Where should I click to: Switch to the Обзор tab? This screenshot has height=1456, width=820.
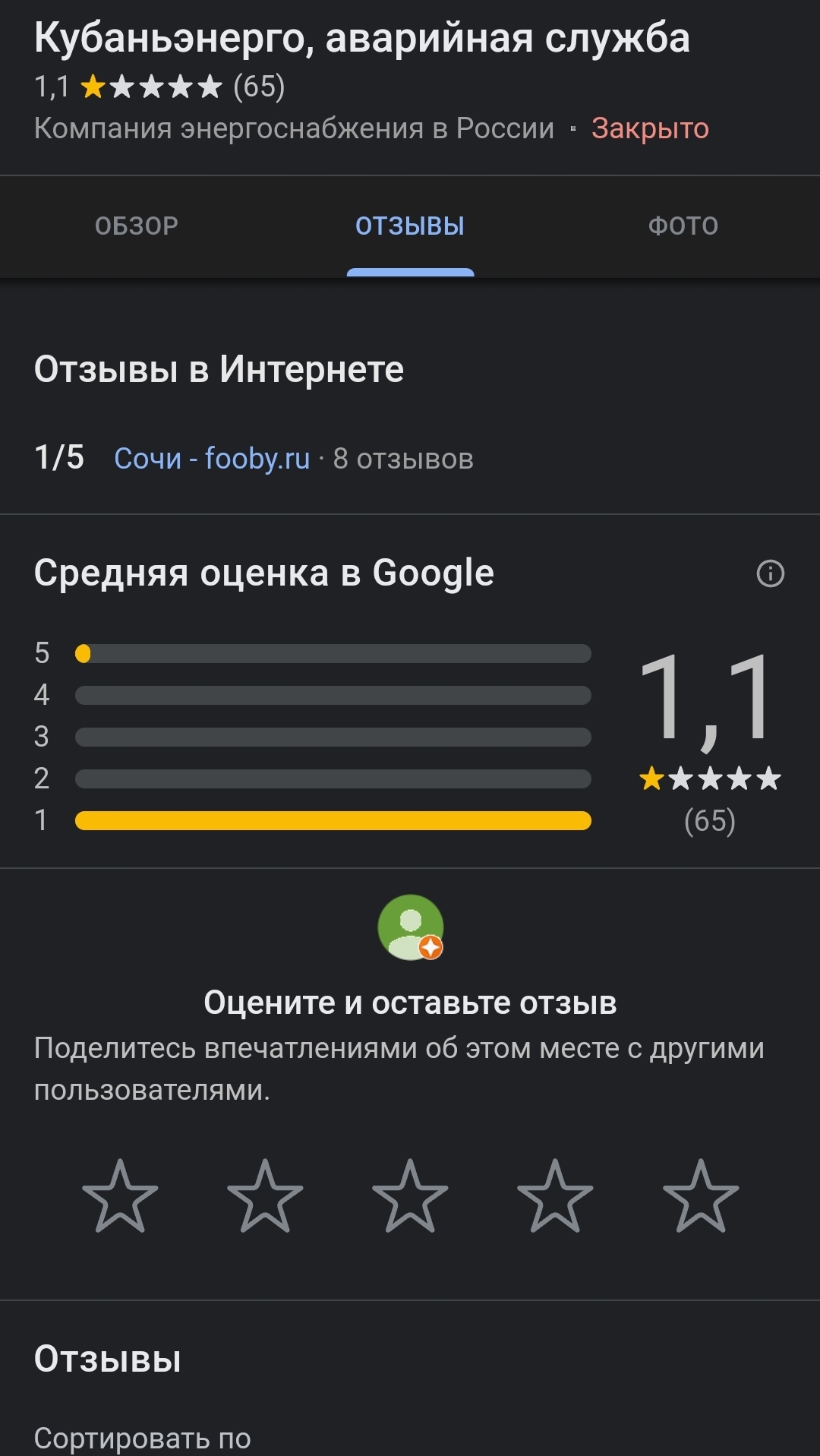click(x=137, y=226)
